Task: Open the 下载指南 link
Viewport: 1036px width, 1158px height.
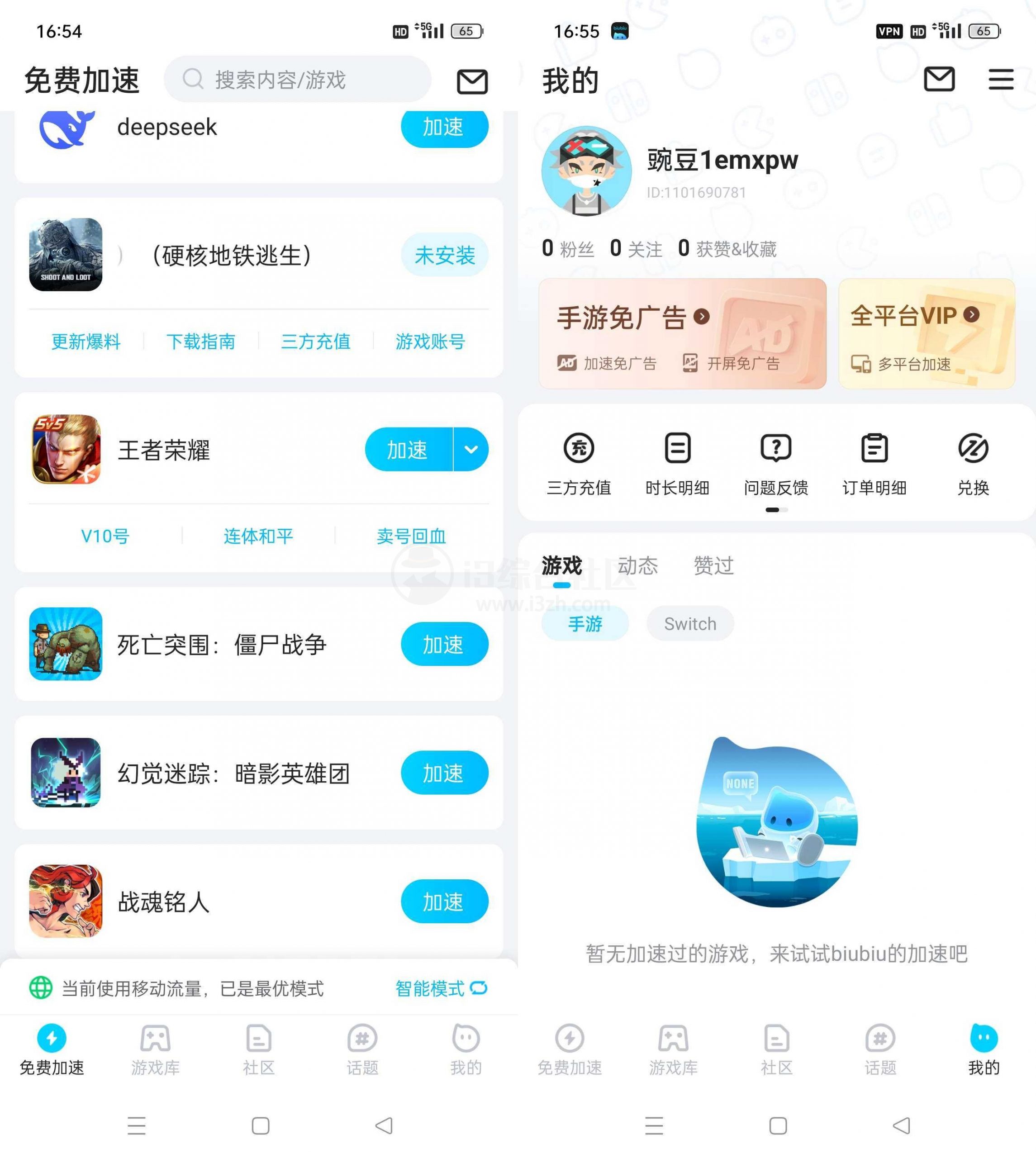Action: coord(200,342)
